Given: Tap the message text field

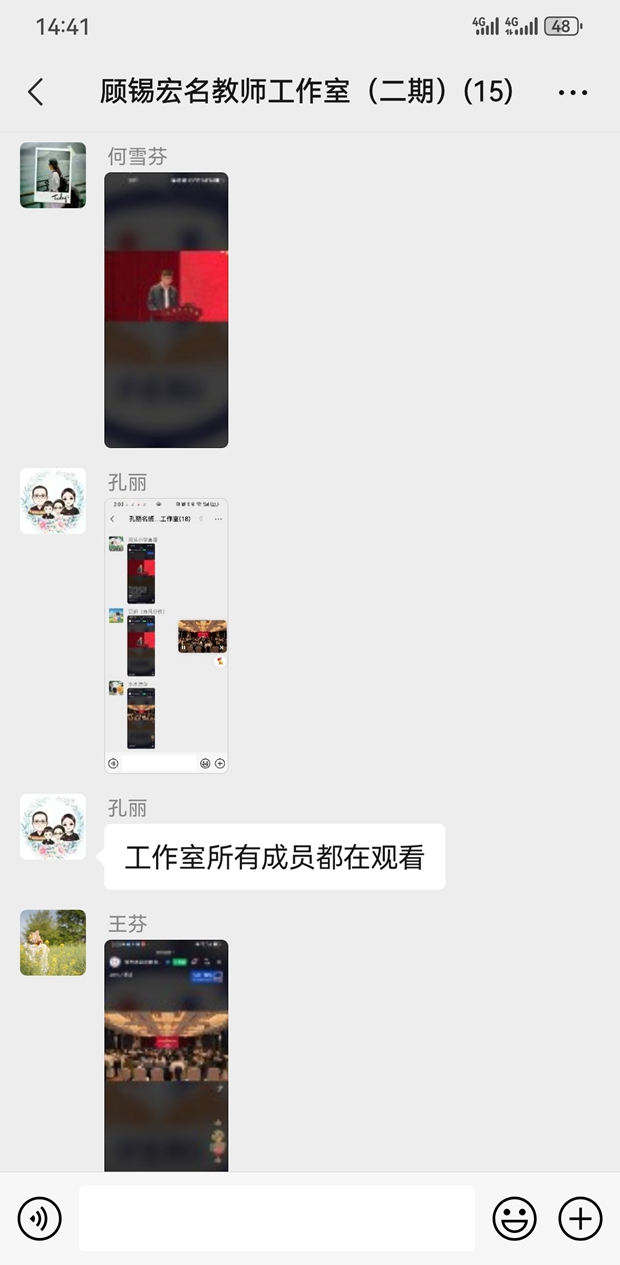Looking at the screenshot, I should (x=277, y=1218).
